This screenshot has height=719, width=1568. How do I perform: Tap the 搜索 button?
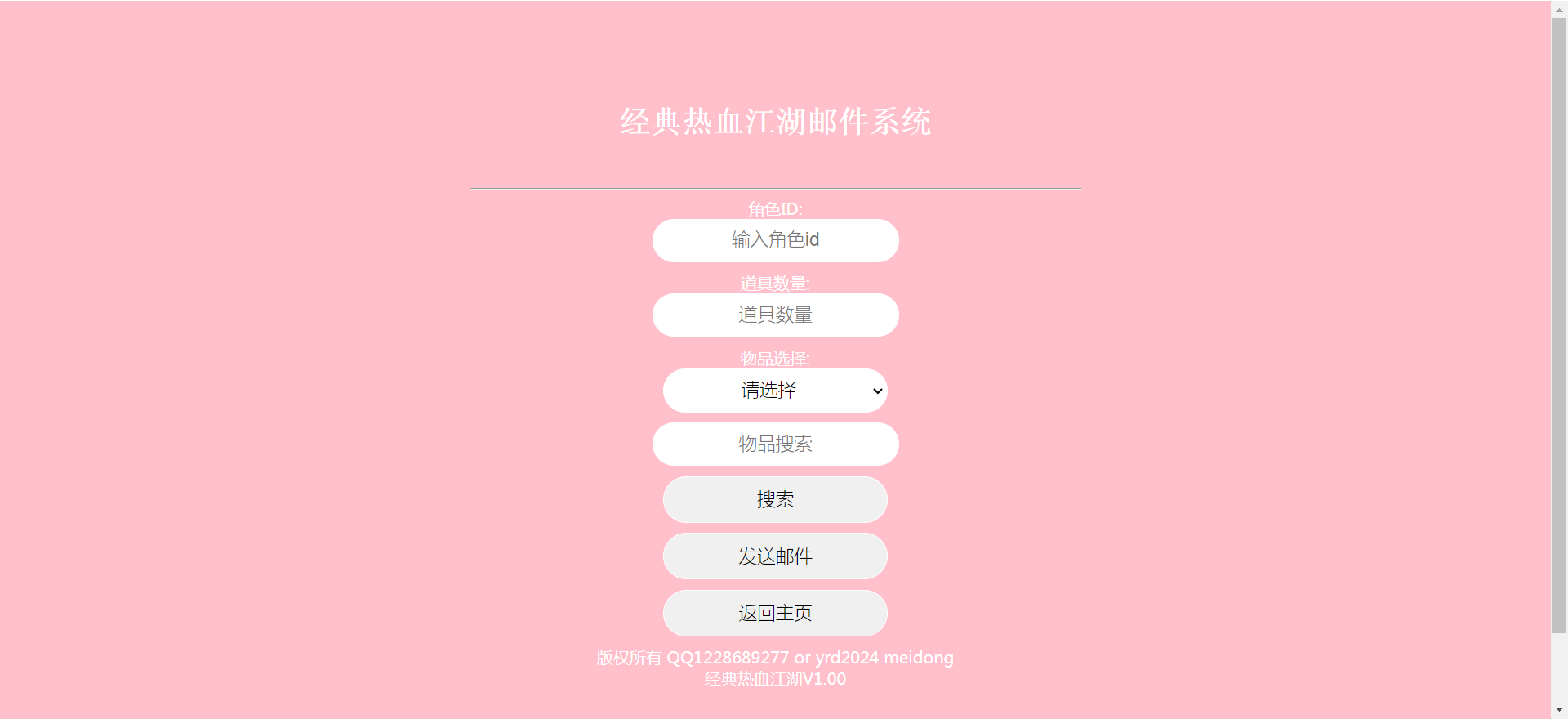(x=775, y=500)
